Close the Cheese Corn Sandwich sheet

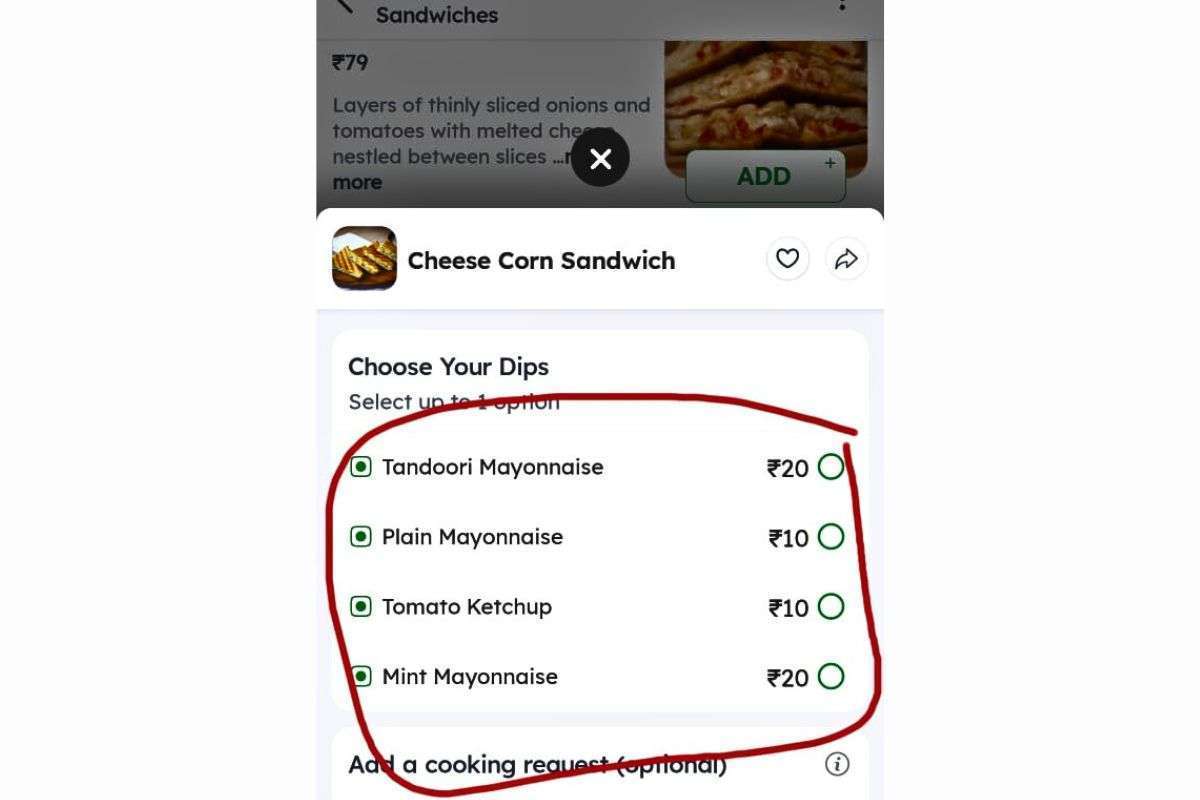click(600, 158)
